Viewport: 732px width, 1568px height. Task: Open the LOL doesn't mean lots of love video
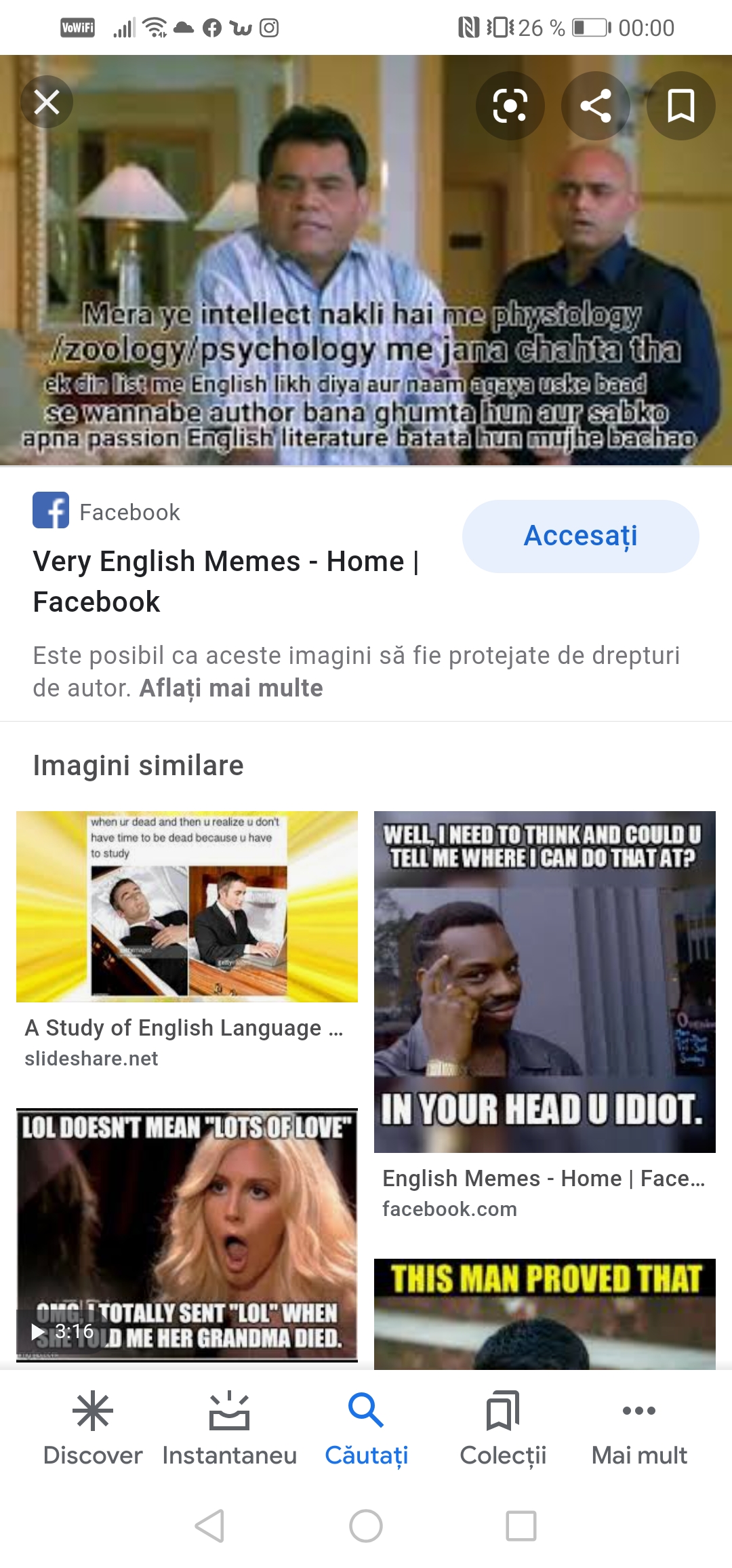[187, 1236]
